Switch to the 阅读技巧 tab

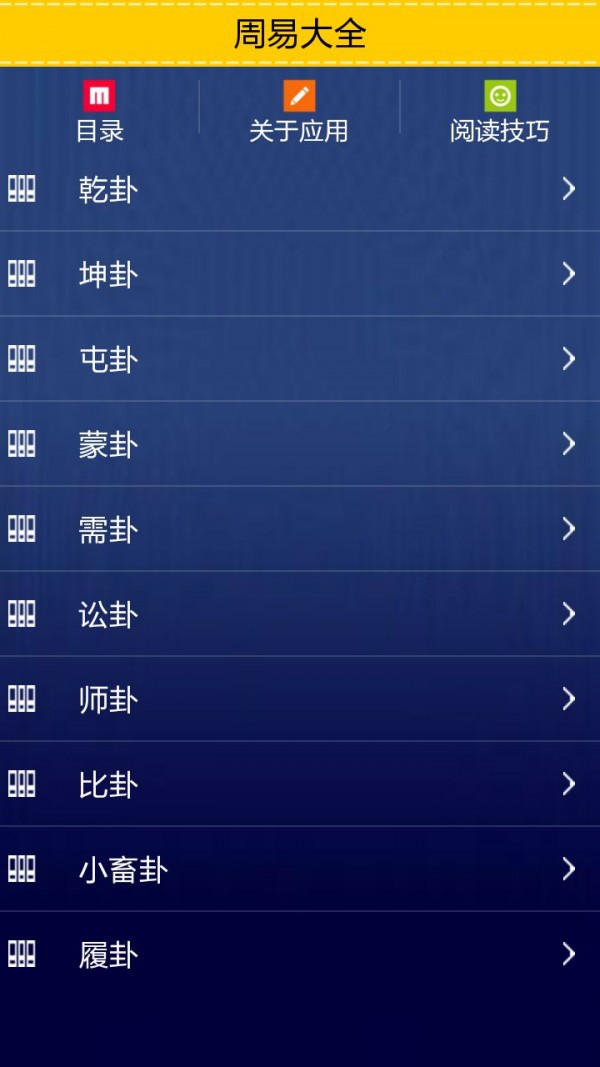[x=500, y=111]
